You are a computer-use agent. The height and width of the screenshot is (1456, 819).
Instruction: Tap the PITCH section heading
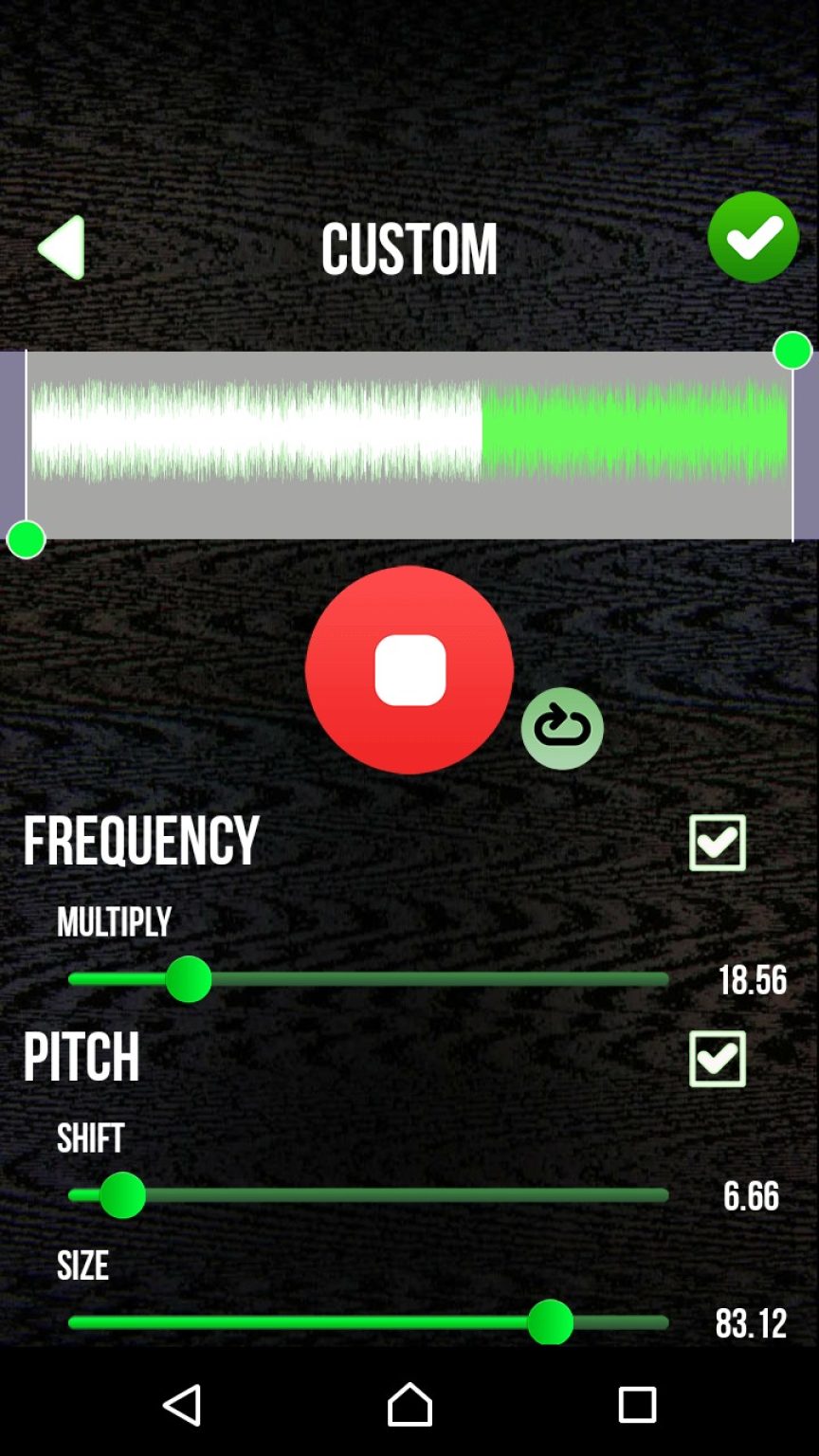point(82,1057)
